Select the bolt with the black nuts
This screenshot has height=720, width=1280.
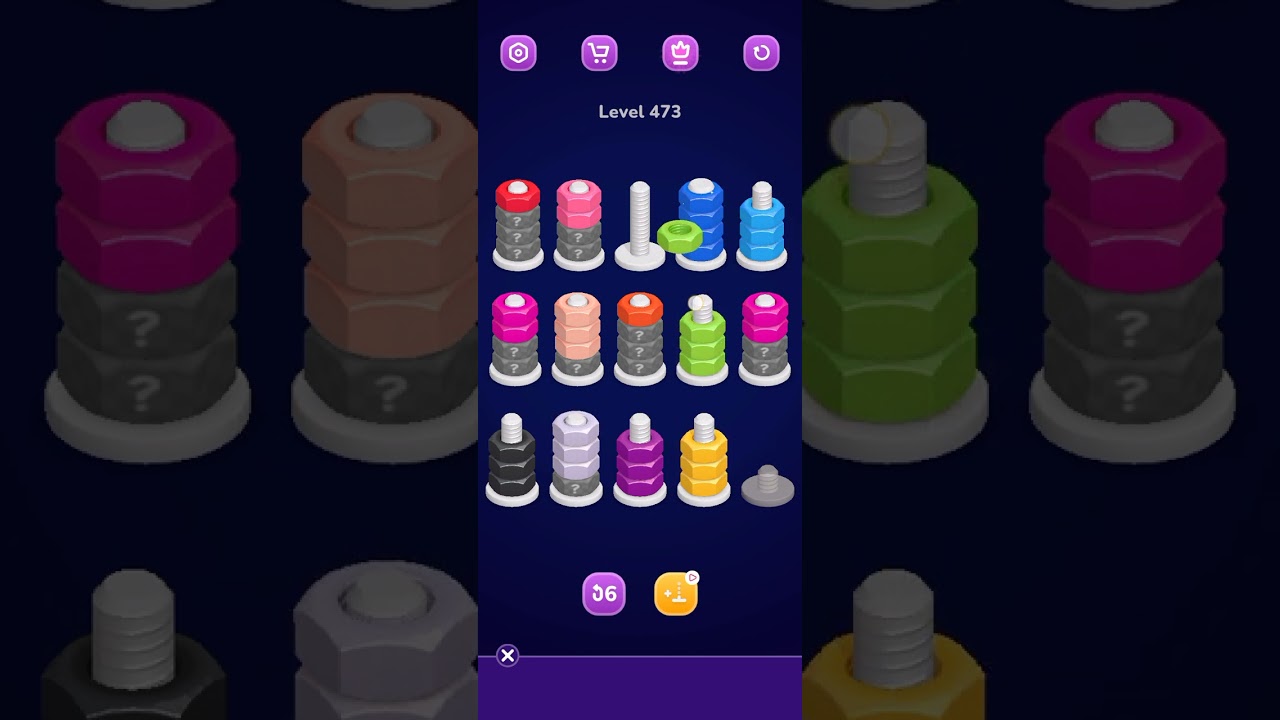click(x=512, y=460)
